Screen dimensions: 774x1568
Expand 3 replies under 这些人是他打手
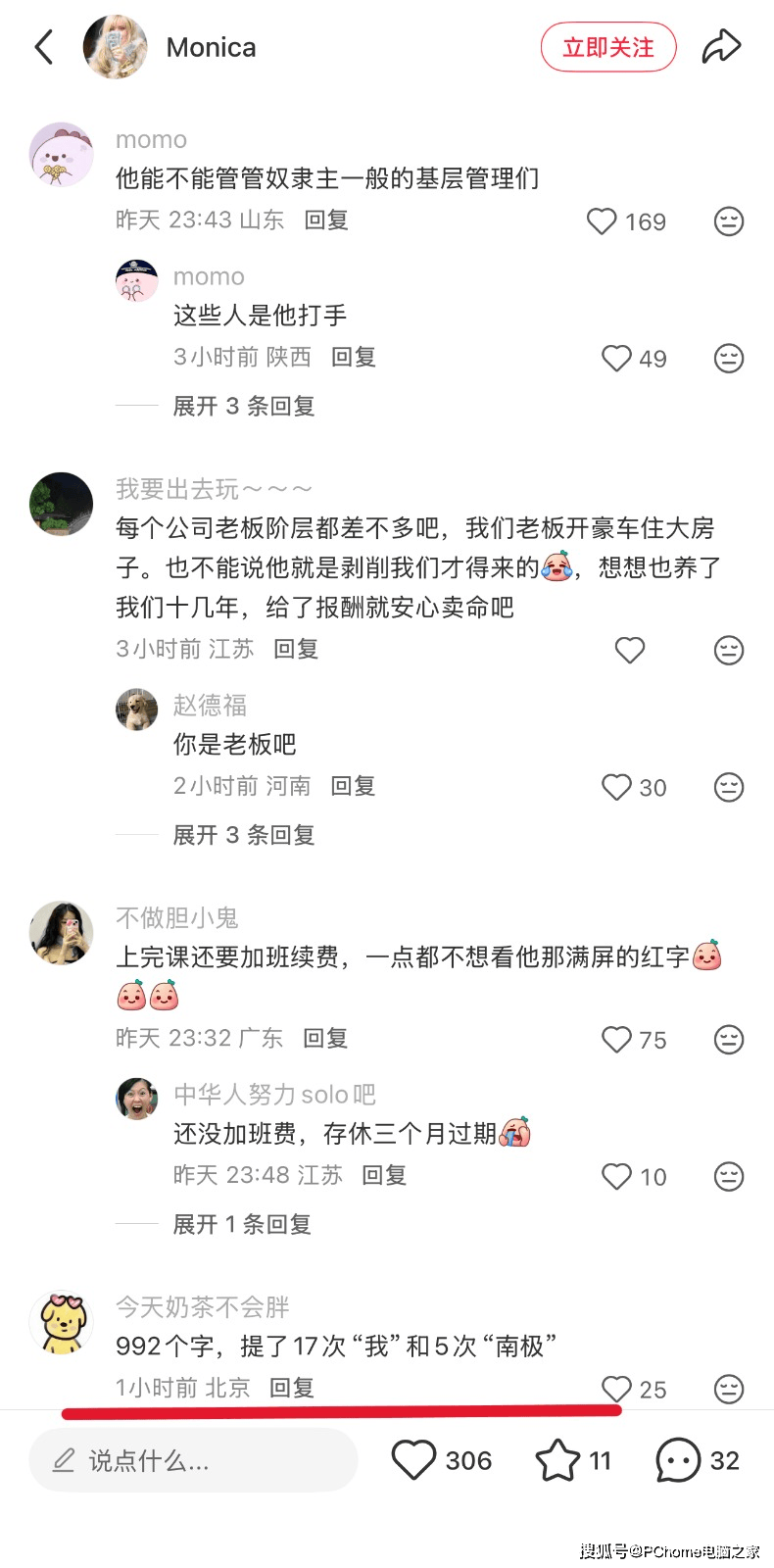point(243,406)
